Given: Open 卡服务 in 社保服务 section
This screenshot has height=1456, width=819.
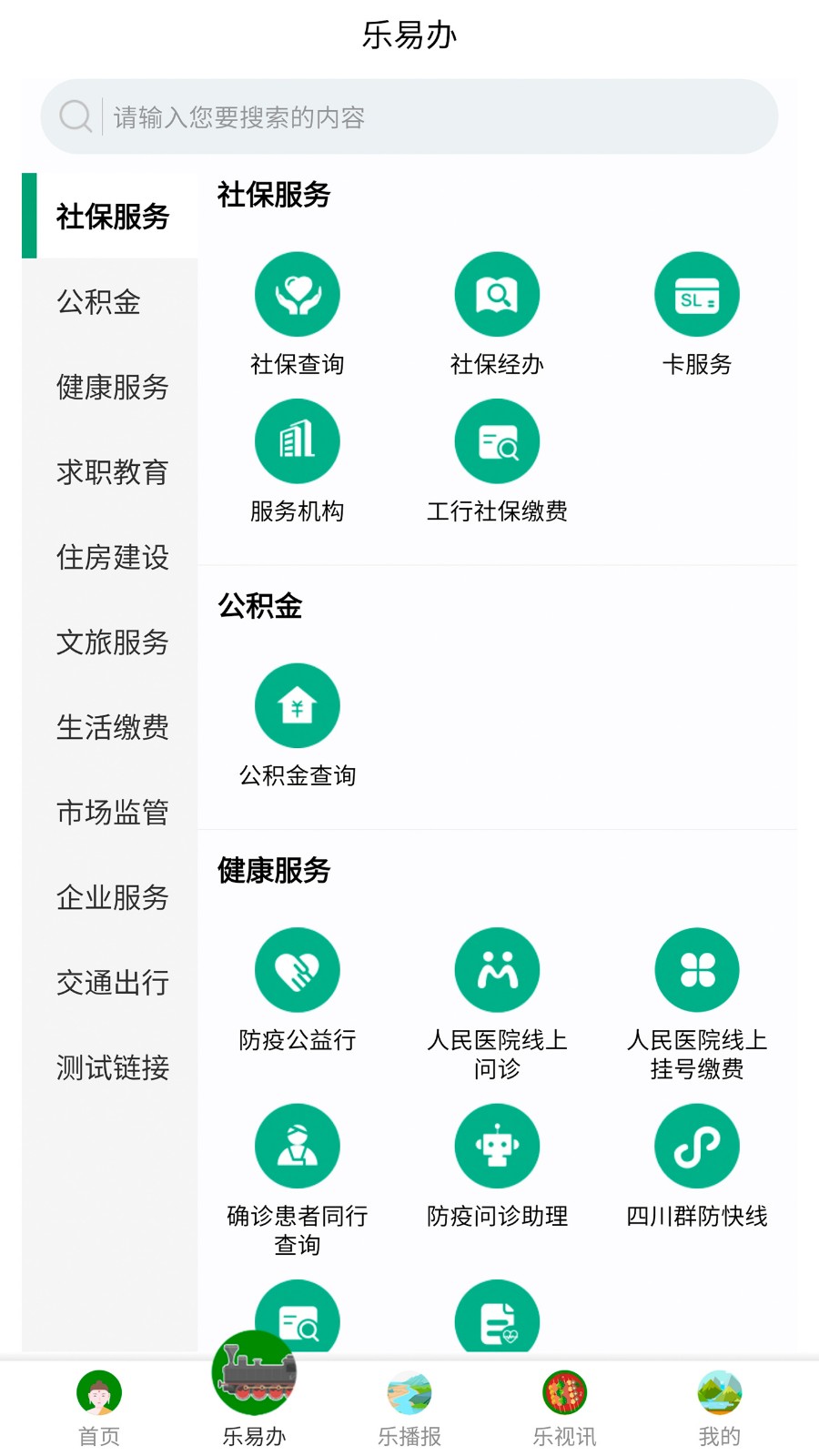Looking at the screenshot, I should tap(697, 293).
